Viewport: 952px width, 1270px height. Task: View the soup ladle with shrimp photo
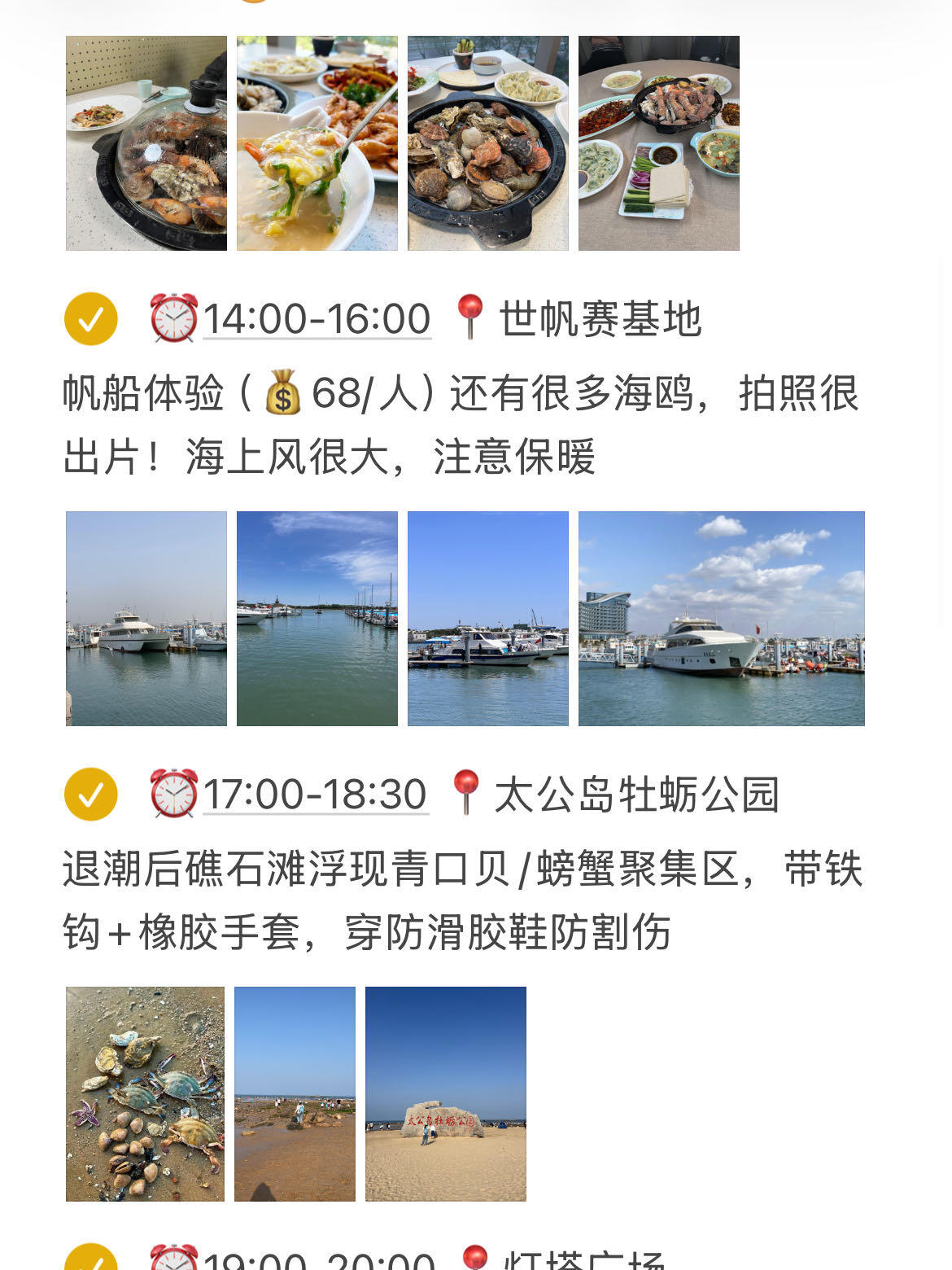[x=317, y=143]
